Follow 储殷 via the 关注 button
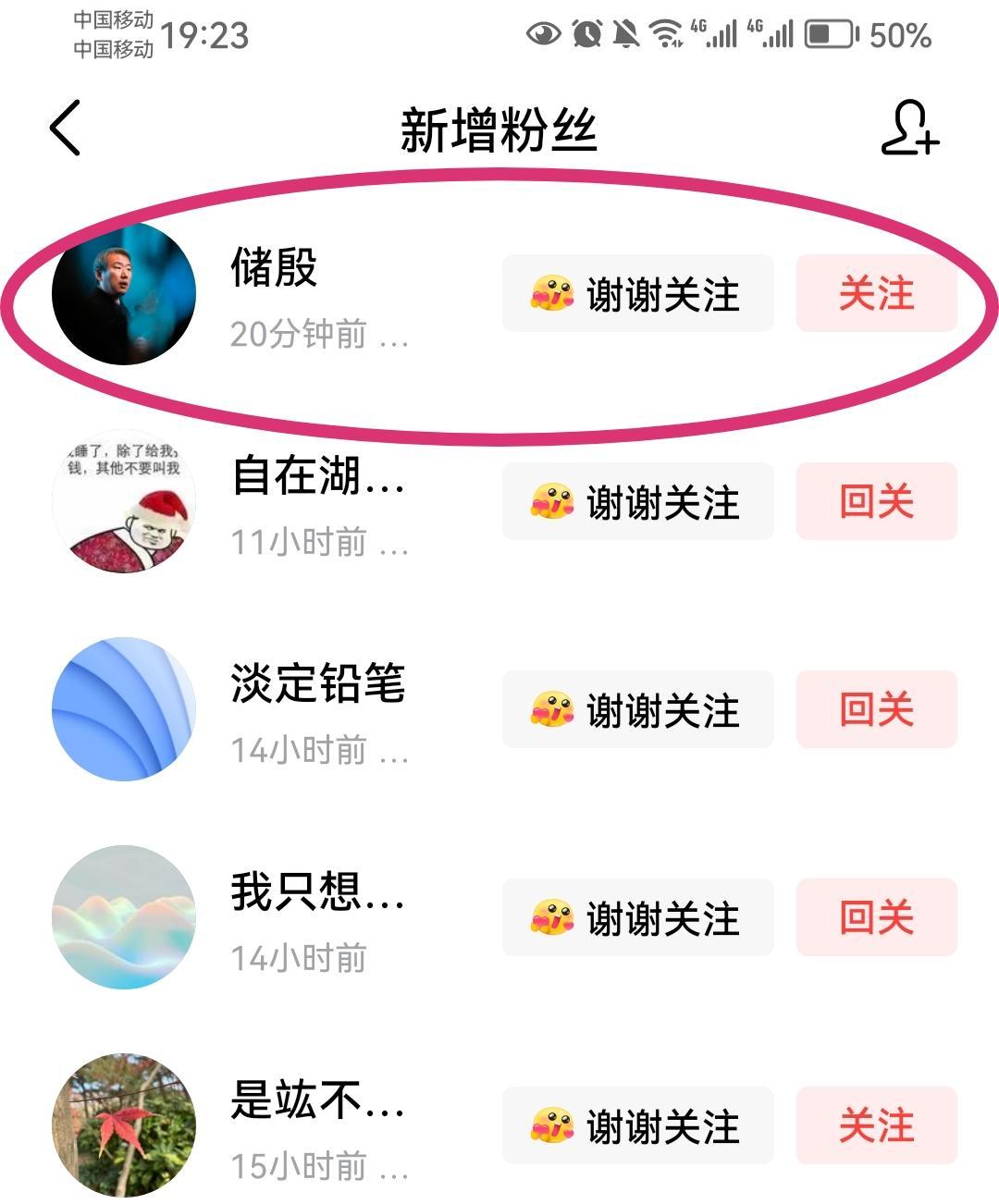 click(x=875, y=293)
